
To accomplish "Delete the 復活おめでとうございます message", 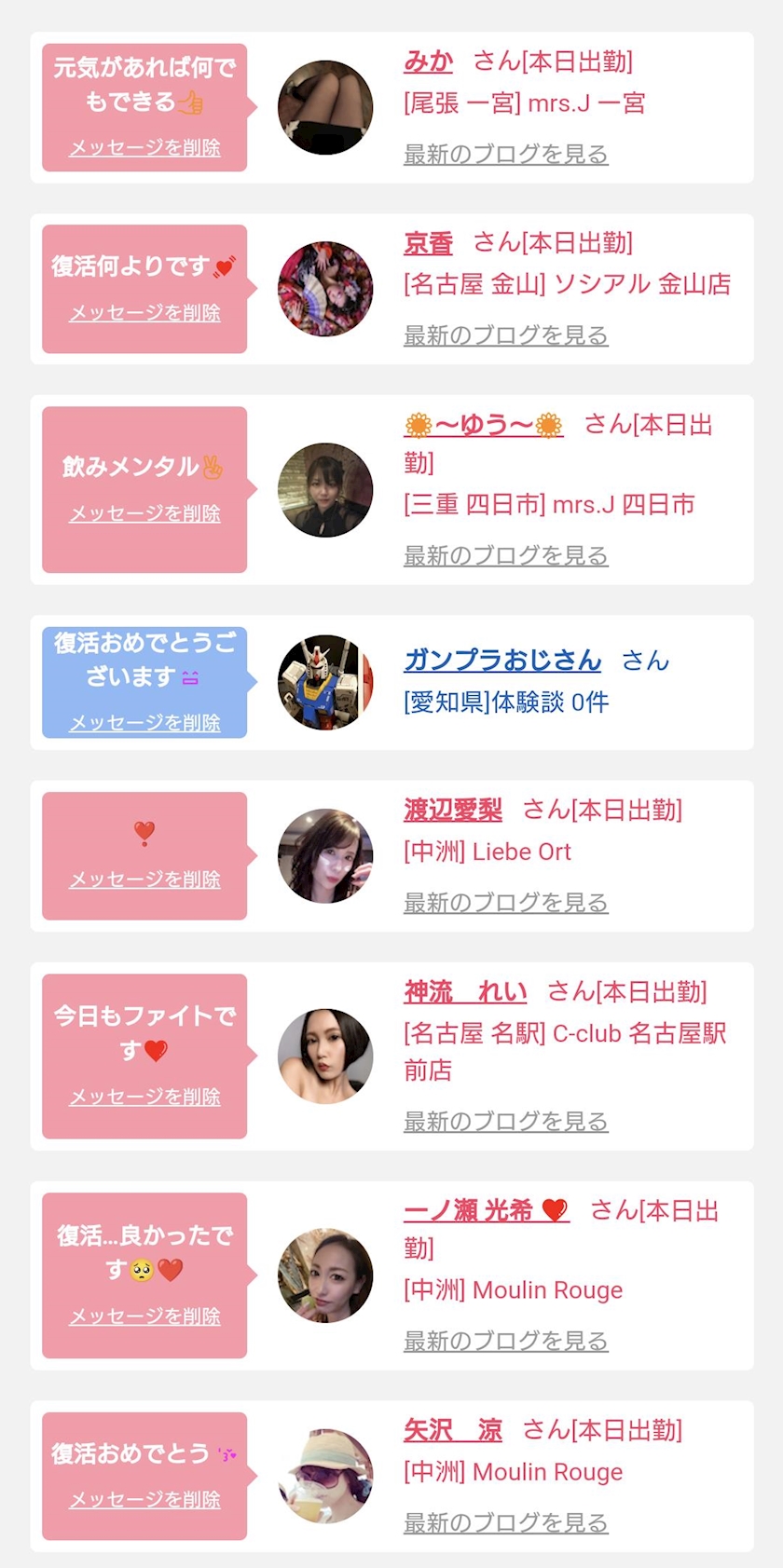I will pyautogui.click(x=144, y=722).
